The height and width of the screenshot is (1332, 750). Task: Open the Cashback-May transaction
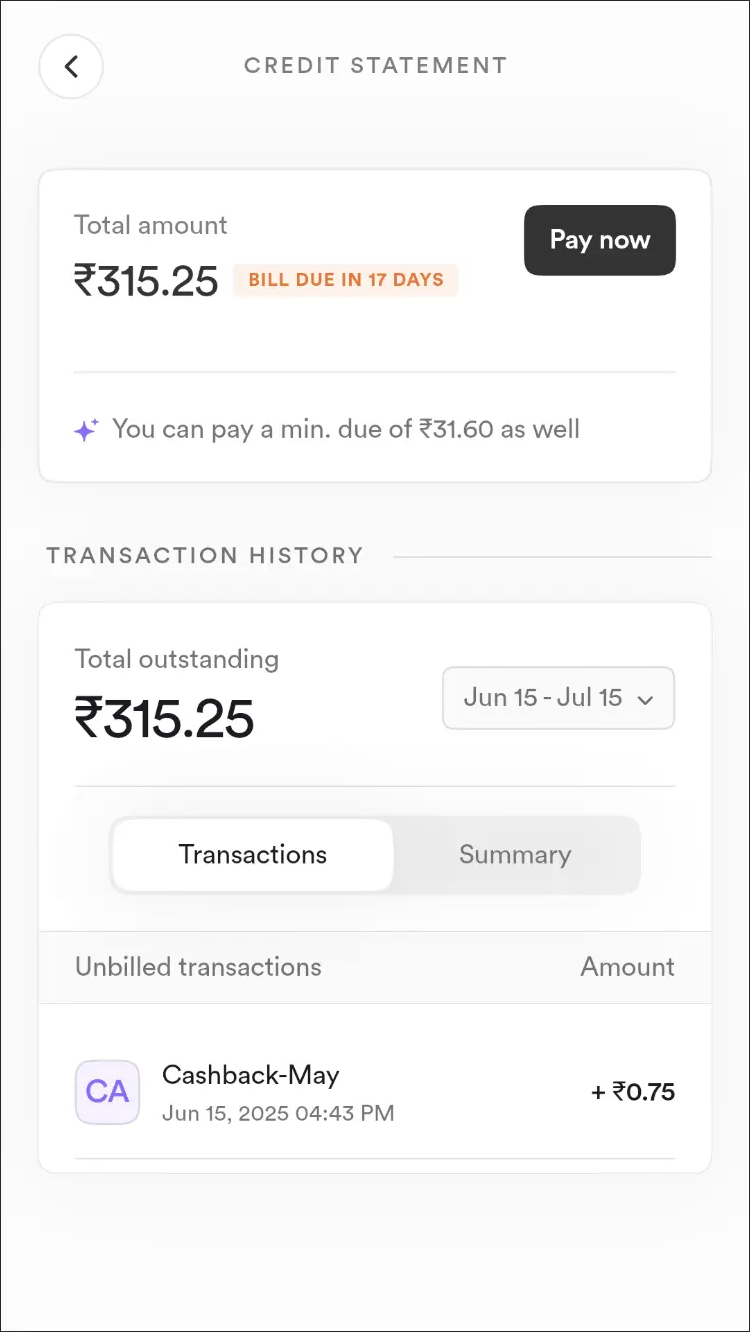[x=375, y=1092]
